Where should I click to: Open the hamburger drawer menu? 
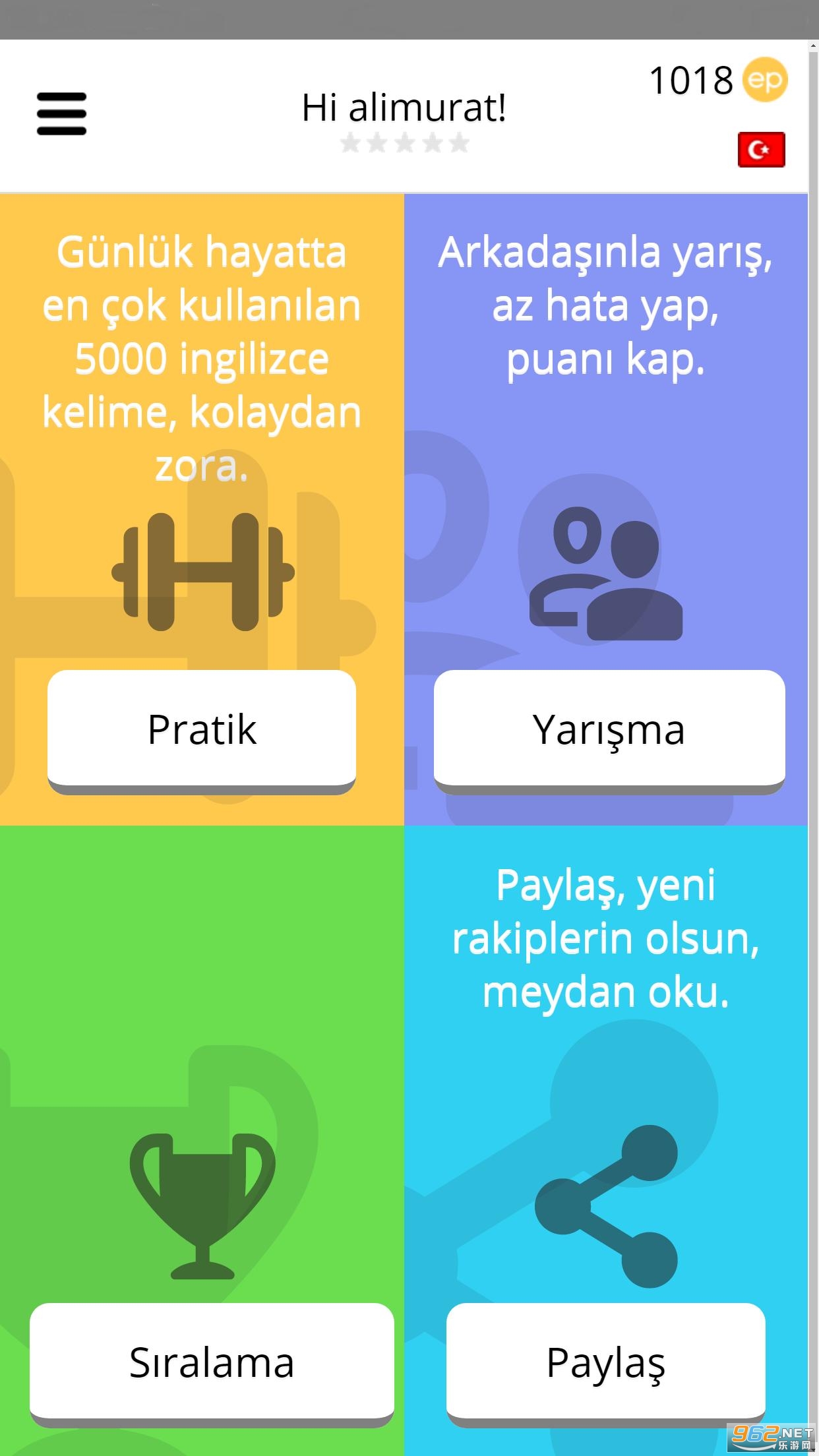(x=61, y=113)
